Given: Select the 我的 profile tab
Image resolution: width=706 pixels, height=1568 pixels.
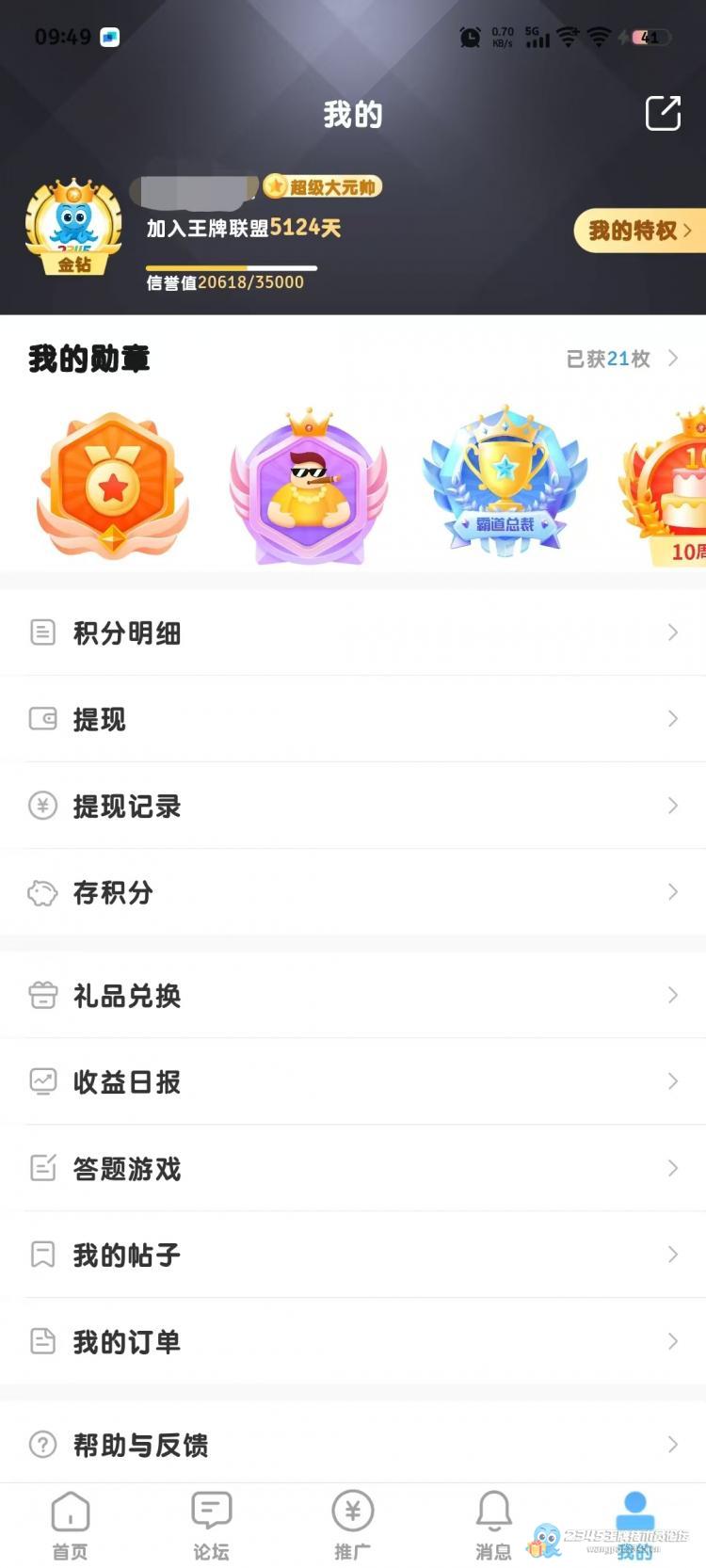Looking at the screenshot, I should pyautogui.click(x=634, y=1525).
